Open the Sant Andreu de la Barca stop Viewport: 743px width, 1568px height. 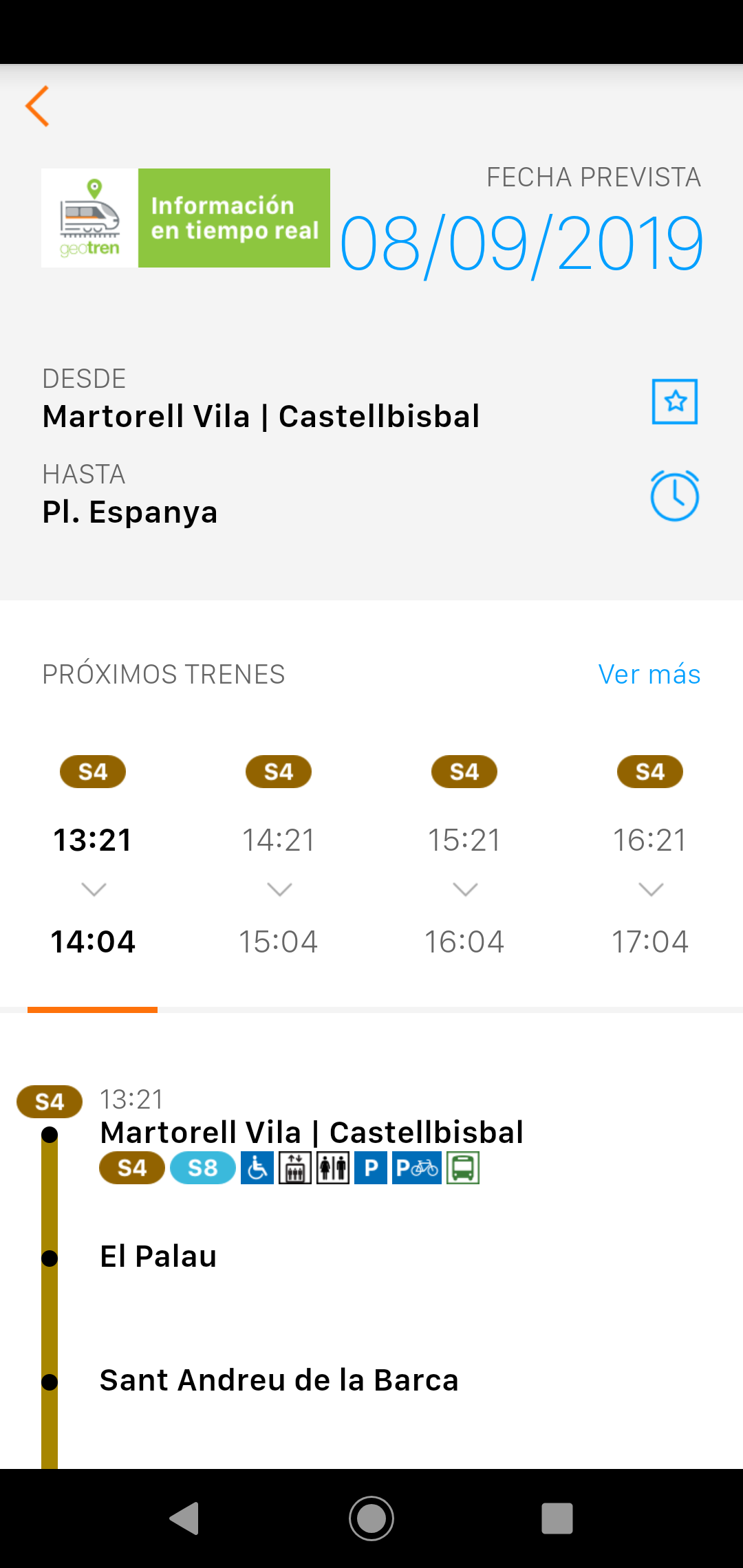(x=279, y=1380)
